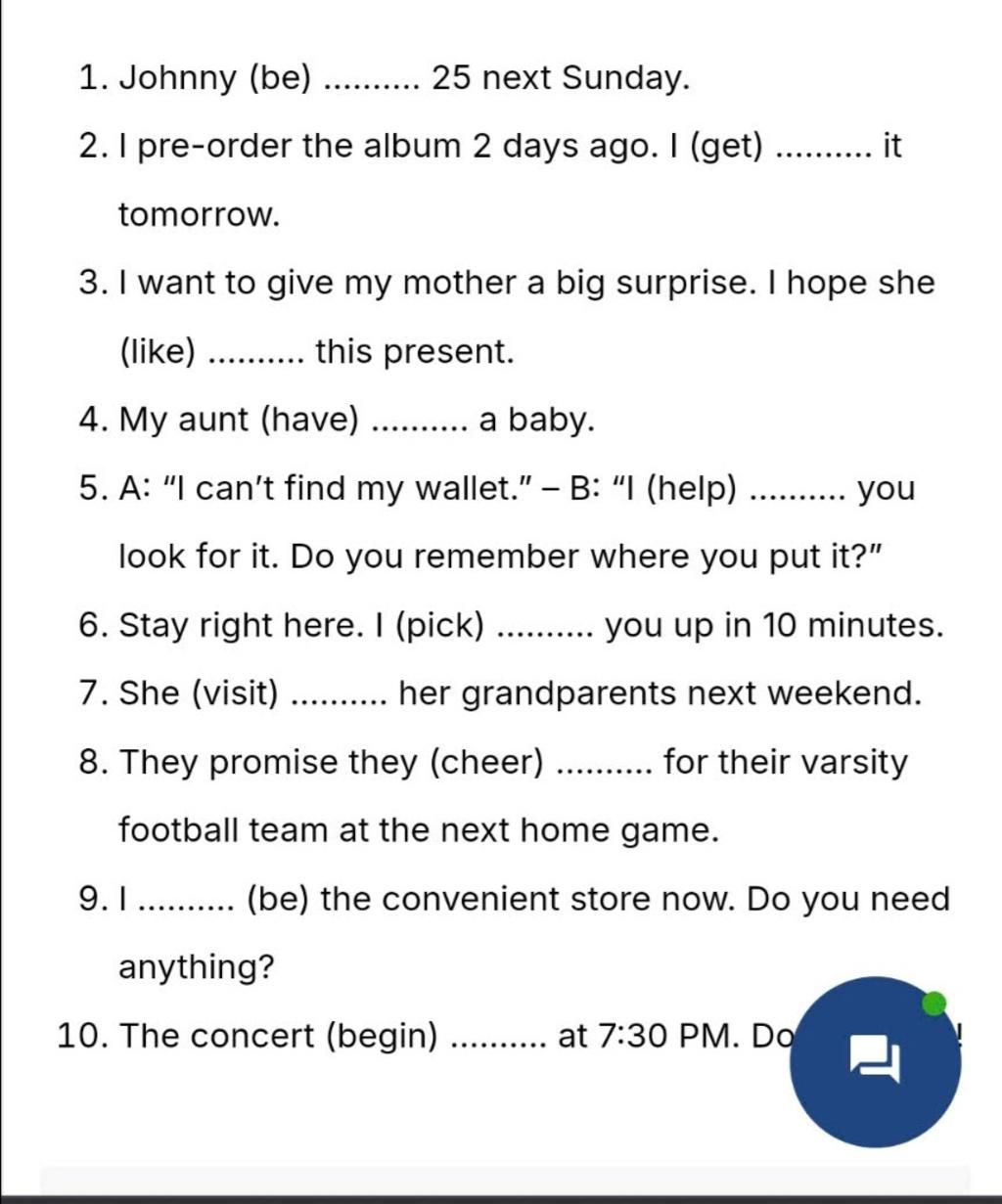Open the floating chat bubble button
Screen dimensions: 1002x1204
pos(875,1062)
